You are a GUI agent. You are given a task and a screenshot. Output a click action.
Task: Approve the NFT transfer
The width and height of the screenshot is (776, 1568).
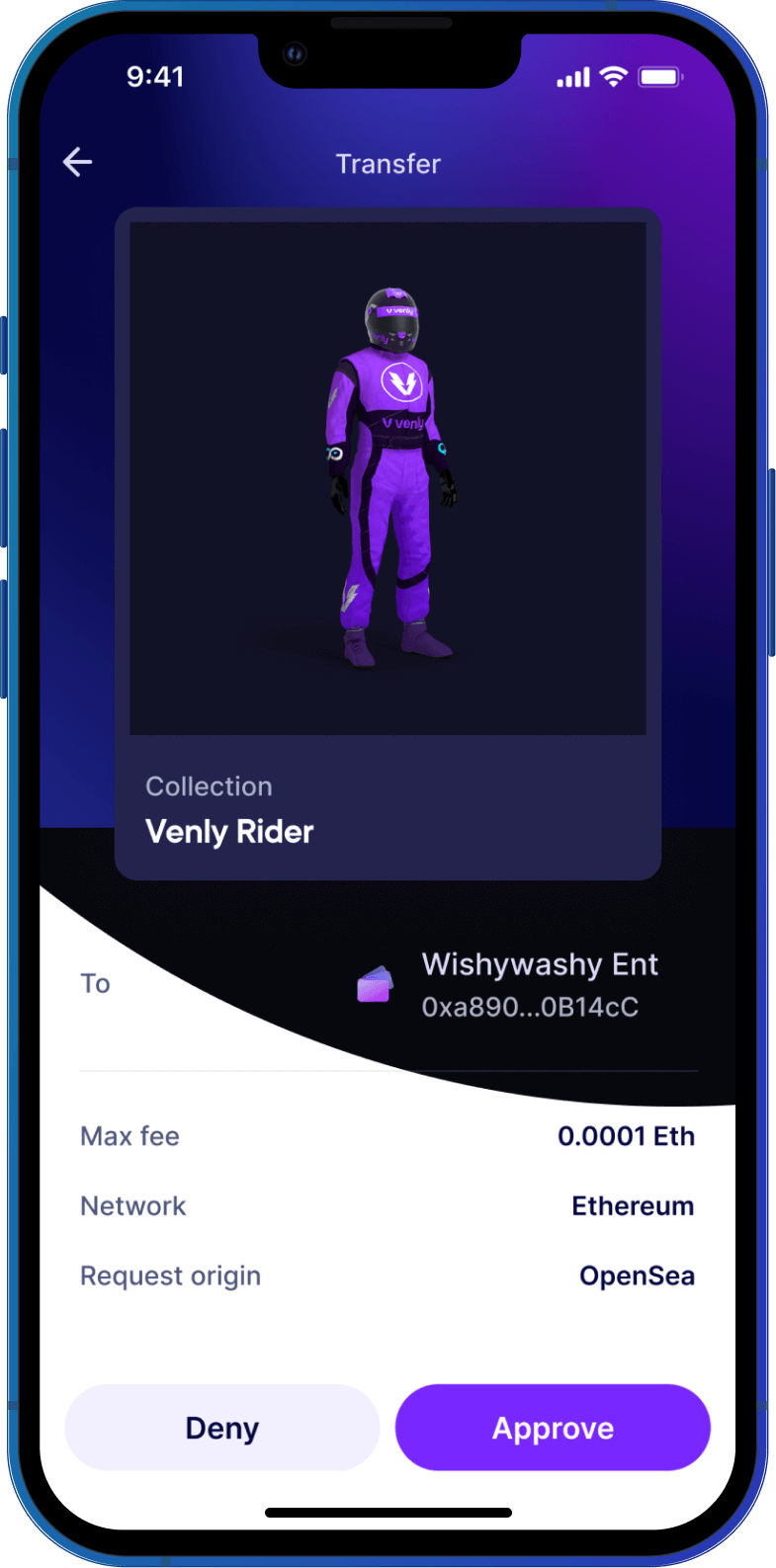click(x=553, y=1427)
